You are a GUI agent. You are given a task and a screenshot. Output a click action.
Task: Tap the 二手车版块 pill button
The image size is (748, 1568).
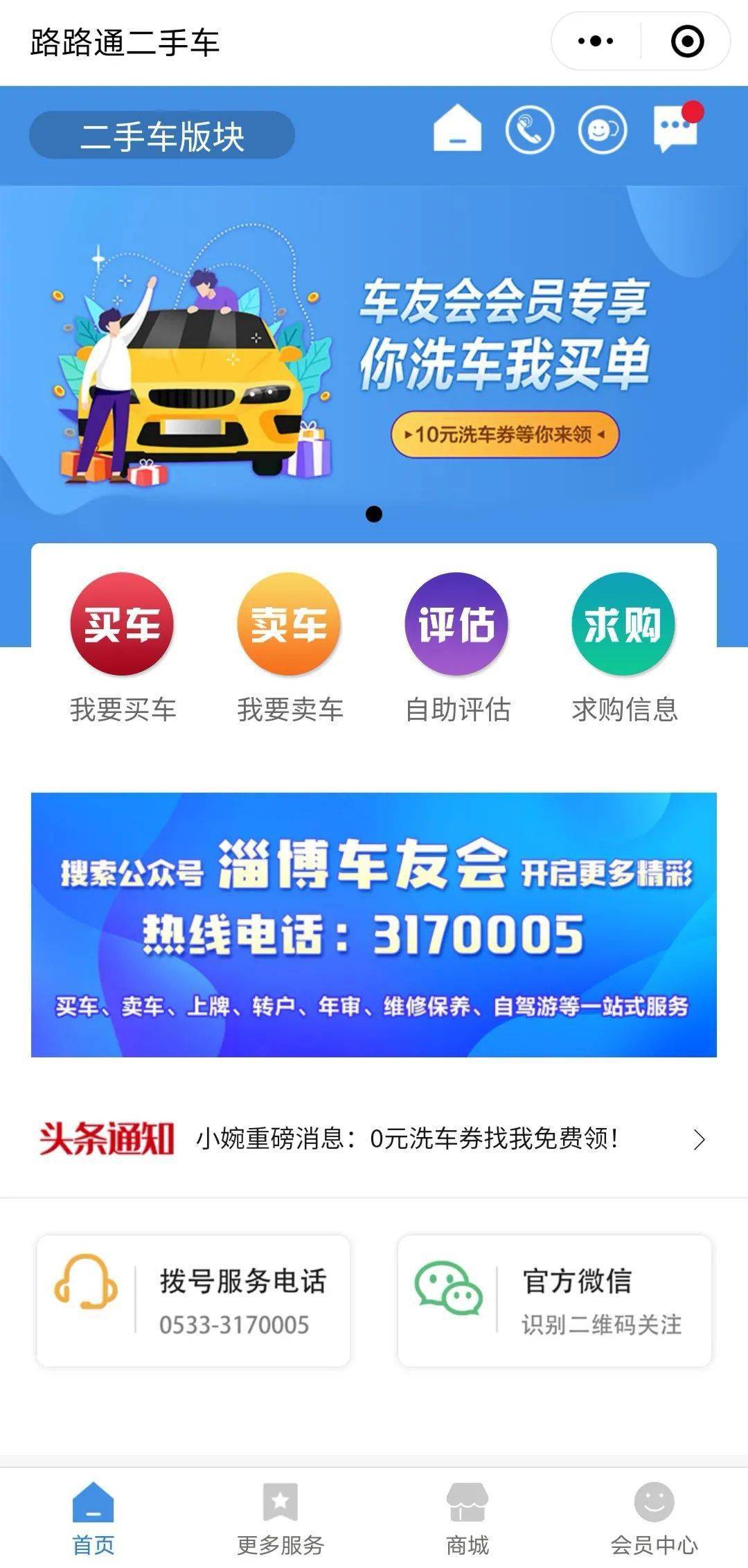(x=162, y=136)
